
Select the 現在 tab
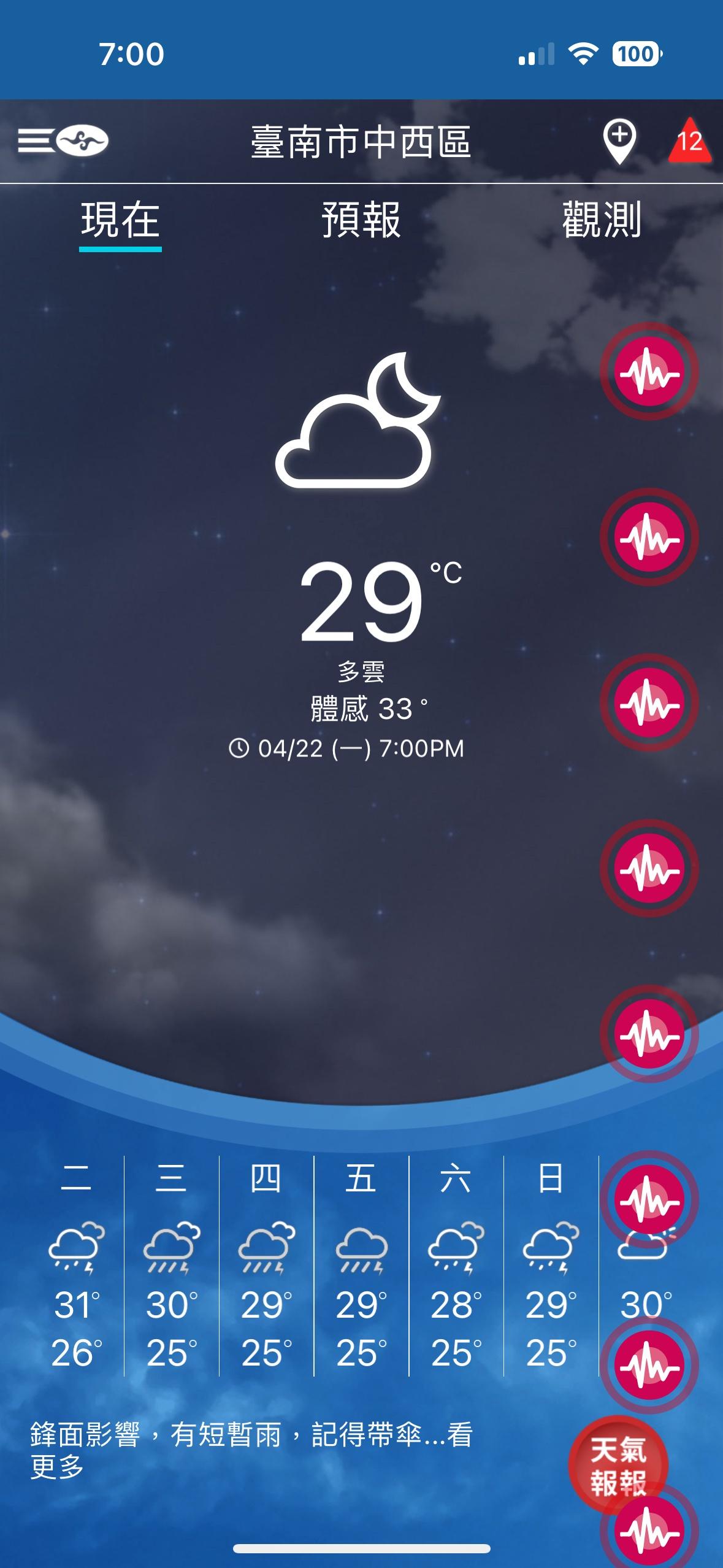click(x=120, y=220)
